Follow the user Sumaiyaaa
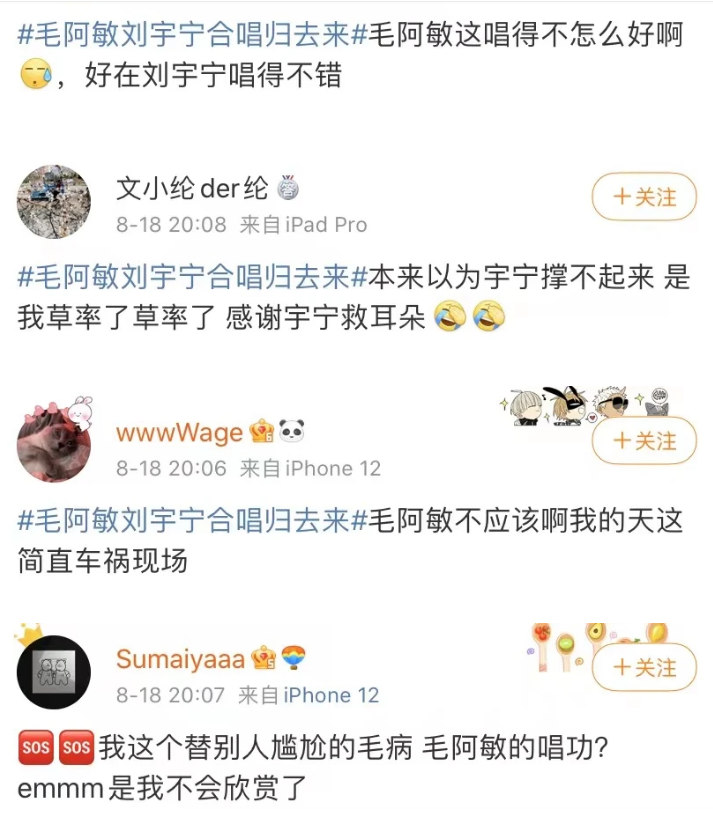 [643, 667]
